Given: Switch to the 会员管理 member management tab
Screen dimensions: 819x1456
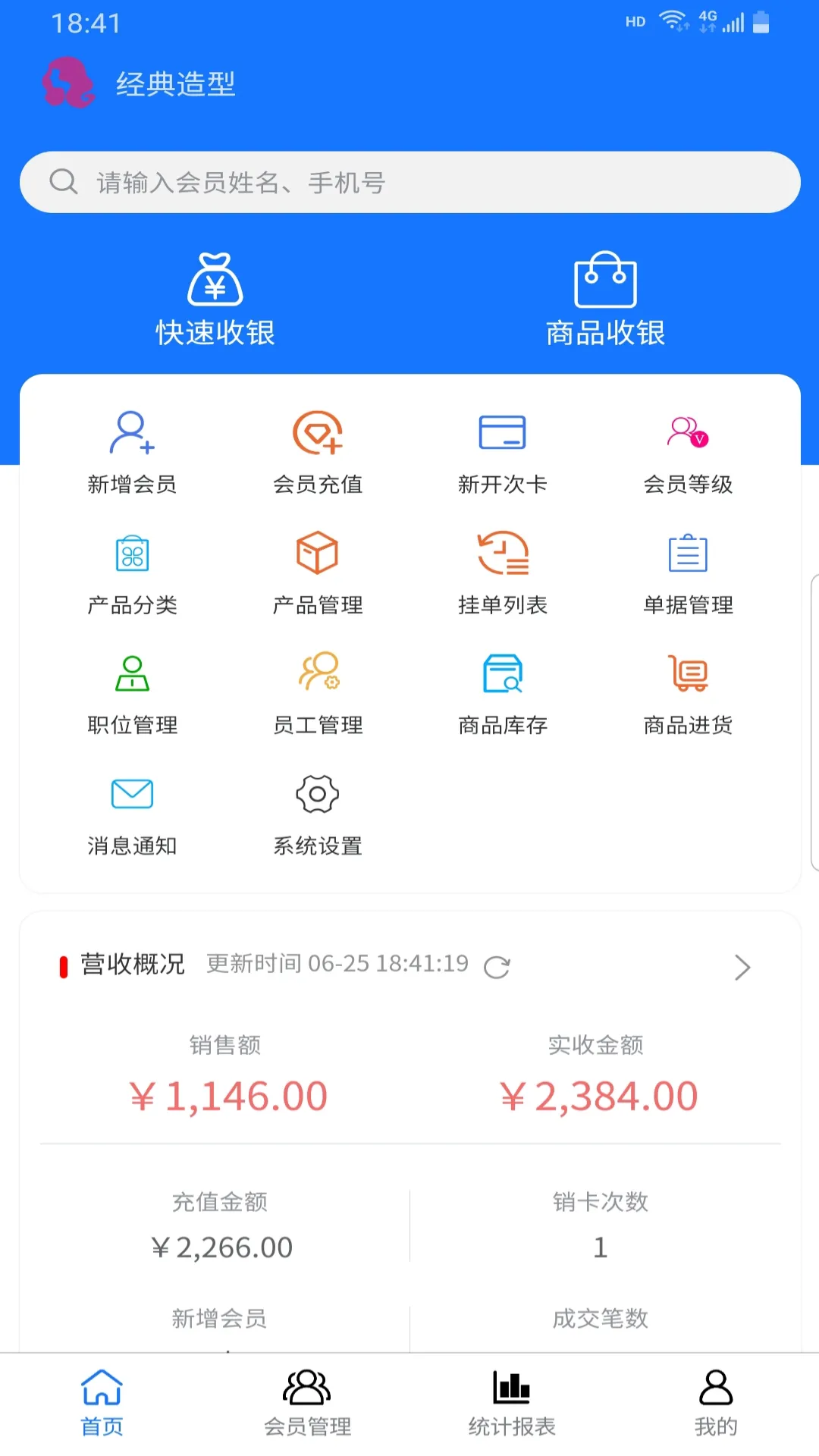Looking at the screenshot, I should pos(308,1403).
